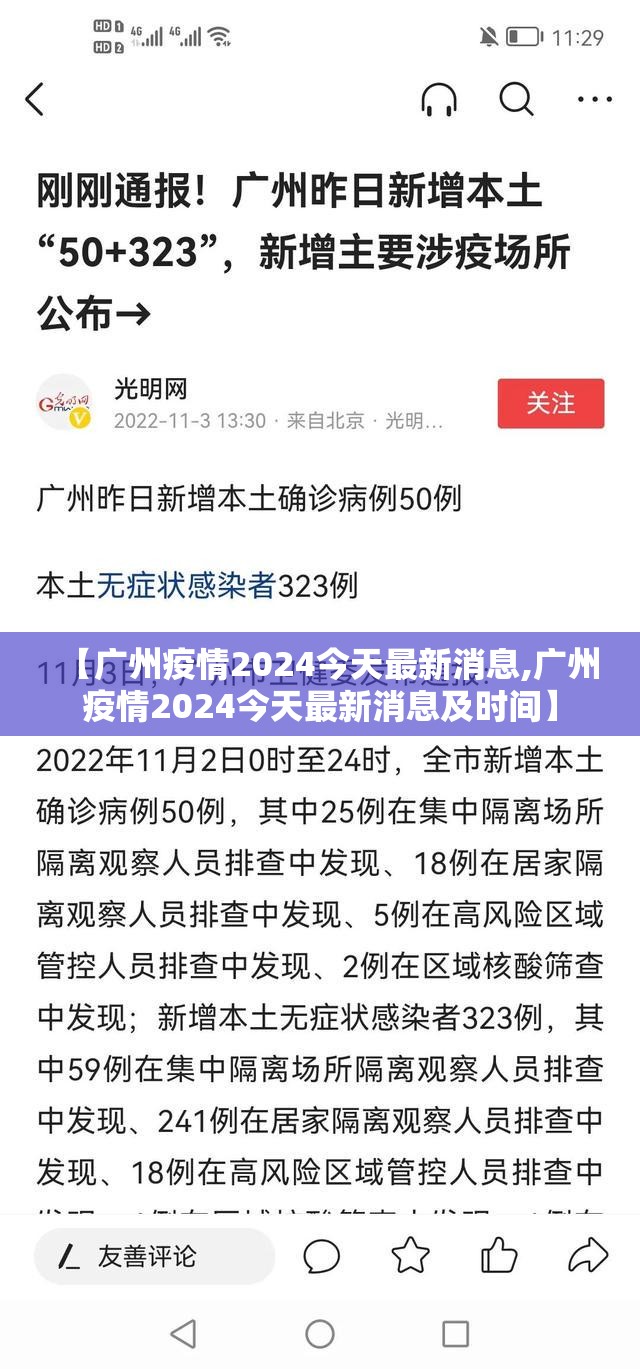Open search from the top bar
The width and height of the screenshot is (640, 1369).
tap(516, 99)
